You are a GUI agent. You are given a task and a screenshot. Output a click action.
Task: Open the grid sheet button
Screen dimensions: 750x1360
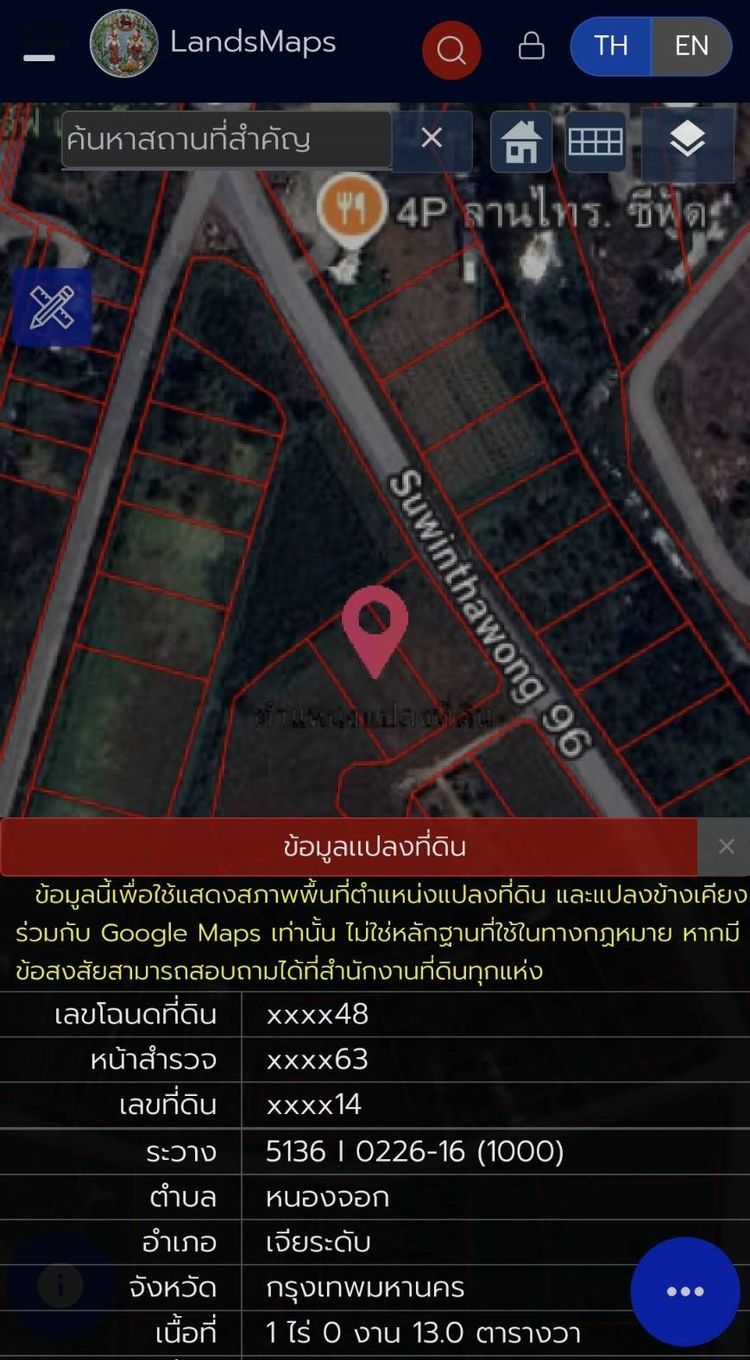[596, 143]
